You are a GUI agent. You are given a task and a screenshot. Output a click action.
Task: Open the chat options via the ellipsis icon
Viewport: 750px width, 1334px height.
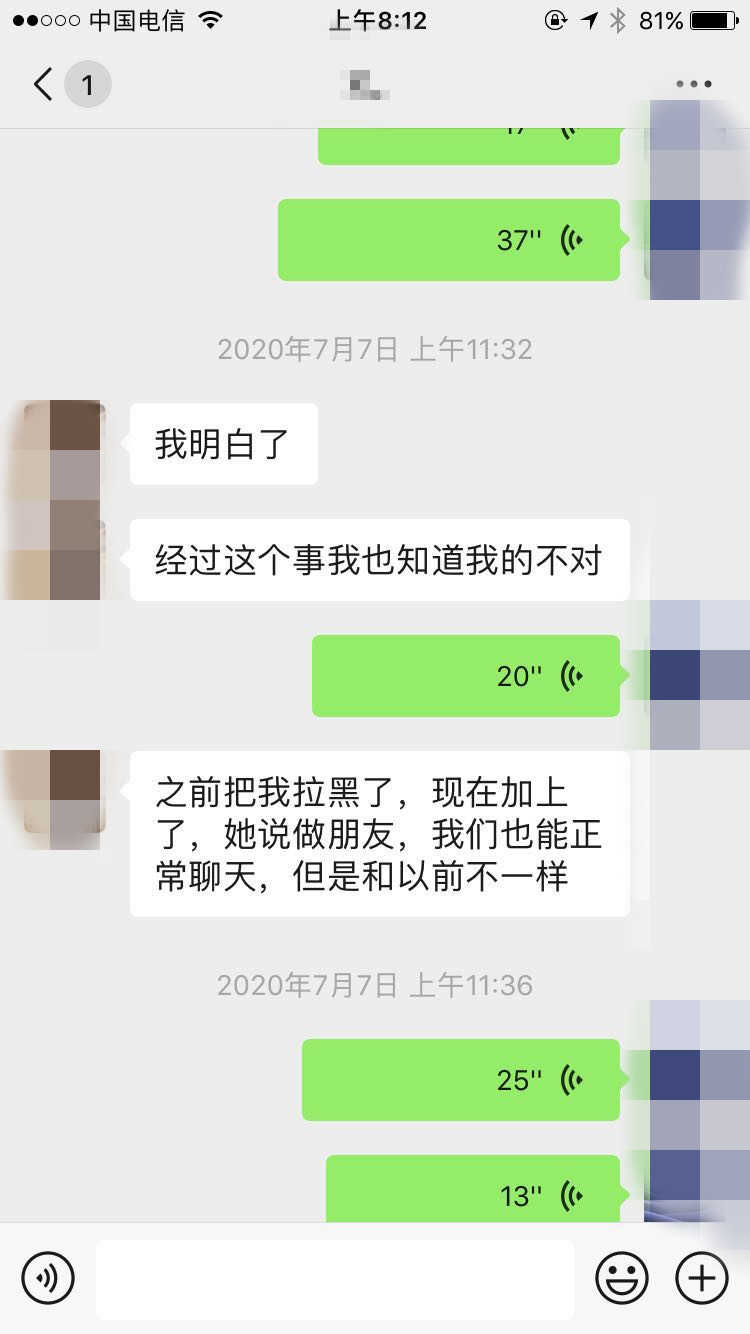[x=693, y=84]
